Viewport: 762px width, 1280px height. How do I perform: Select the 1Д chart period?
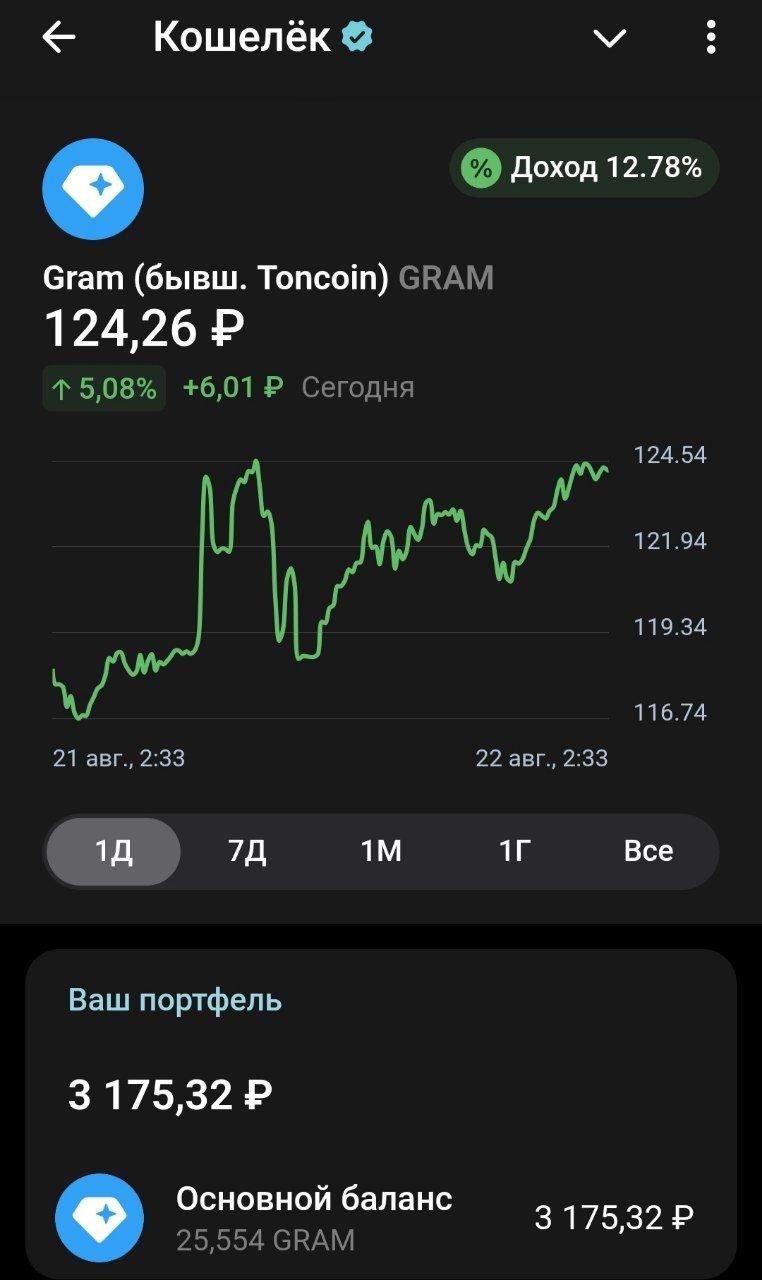click(114, 852)
